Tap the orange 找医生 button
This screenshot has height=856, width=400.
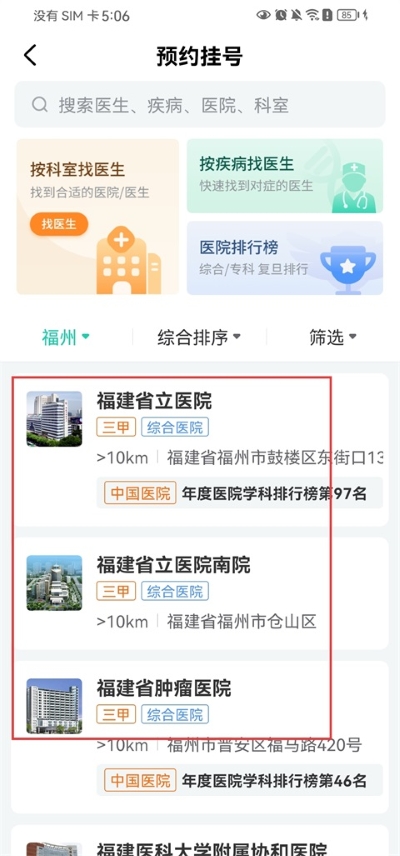[59, 224]
